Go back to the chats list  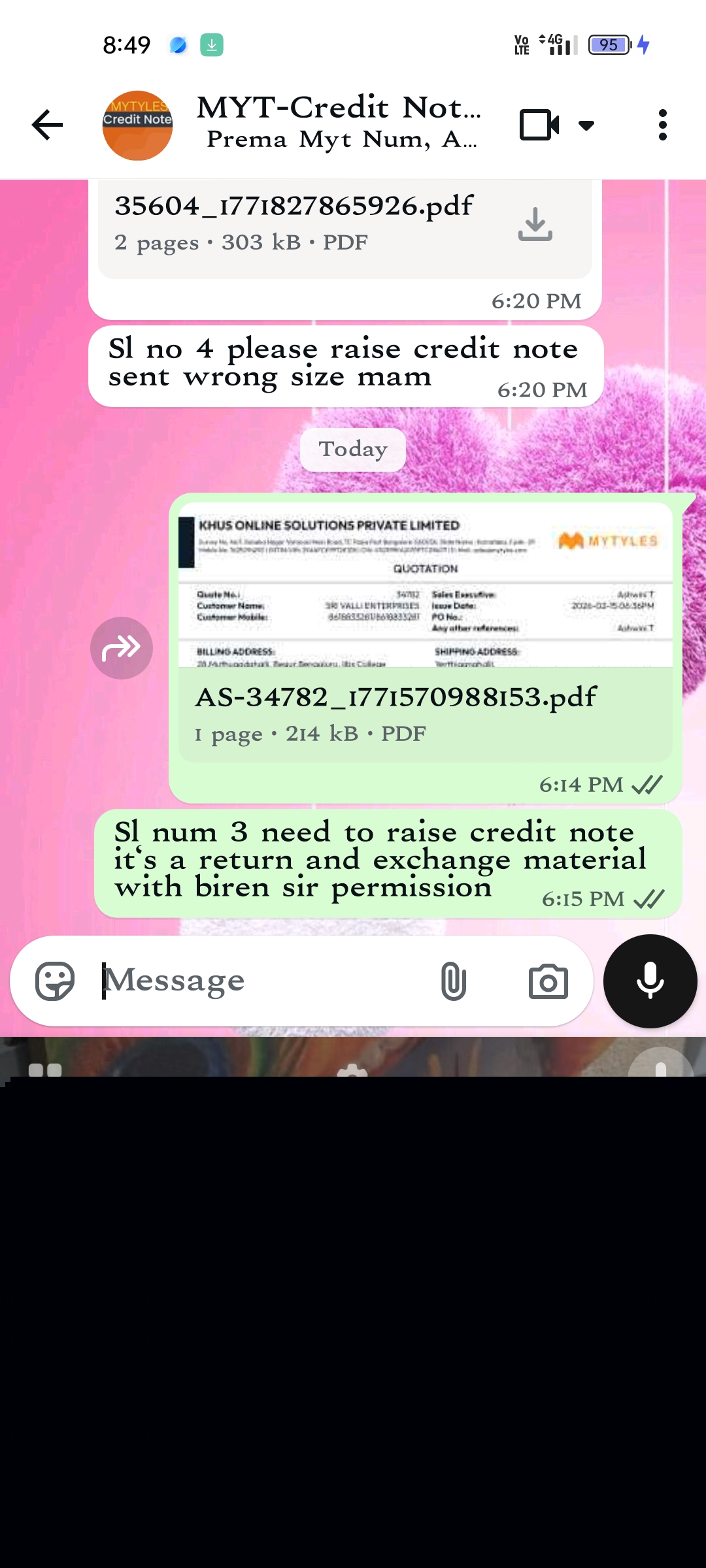click(x=47, y=125)
